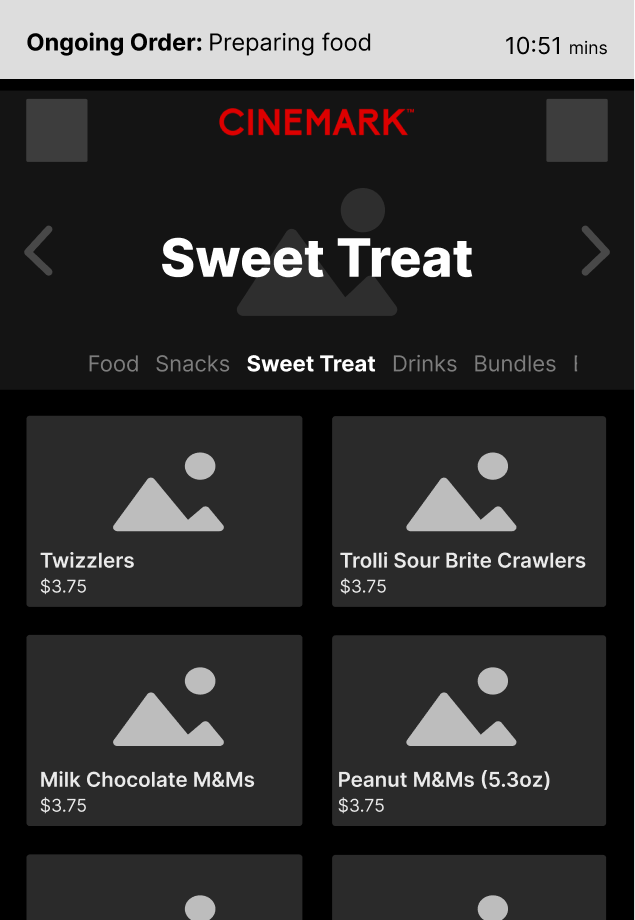Go to the next category with right arrow
Screen dimensions: 635x920
(x=595, y=250)
